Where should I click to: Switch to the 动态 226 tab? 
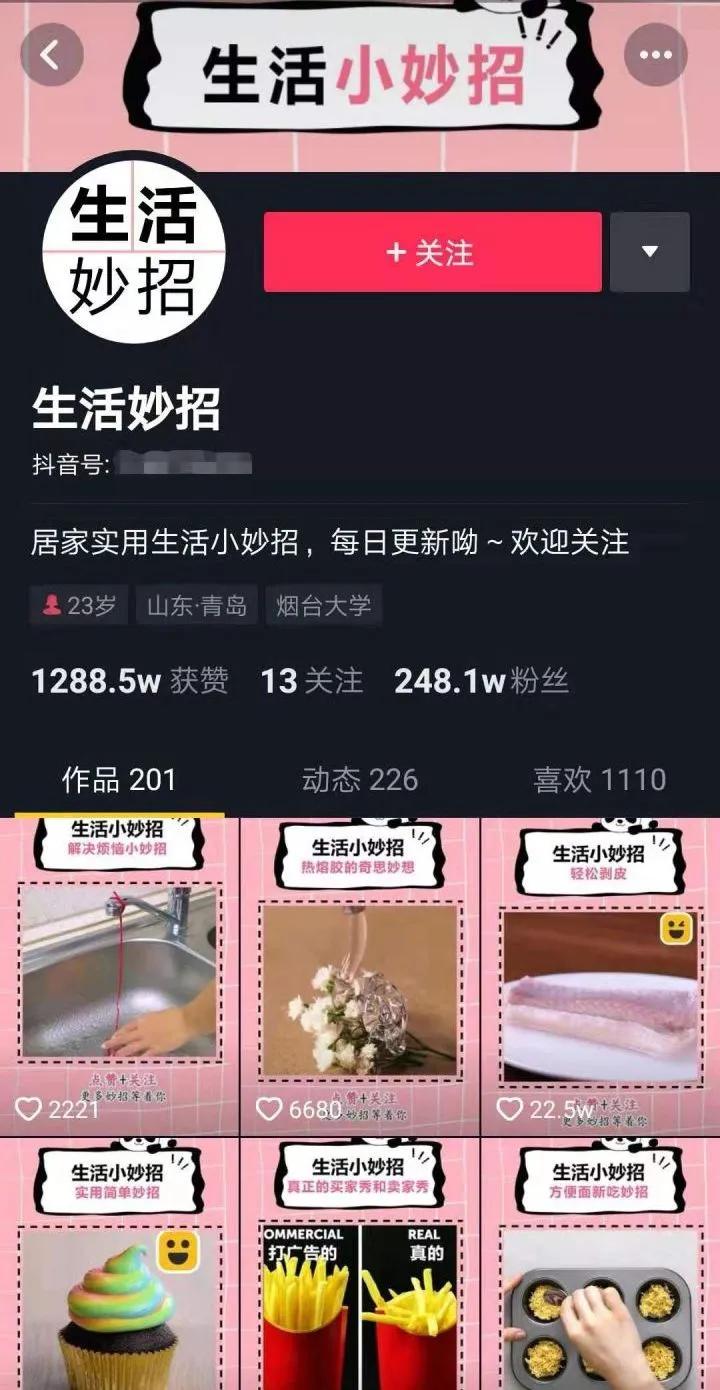[x=359, y=780]
